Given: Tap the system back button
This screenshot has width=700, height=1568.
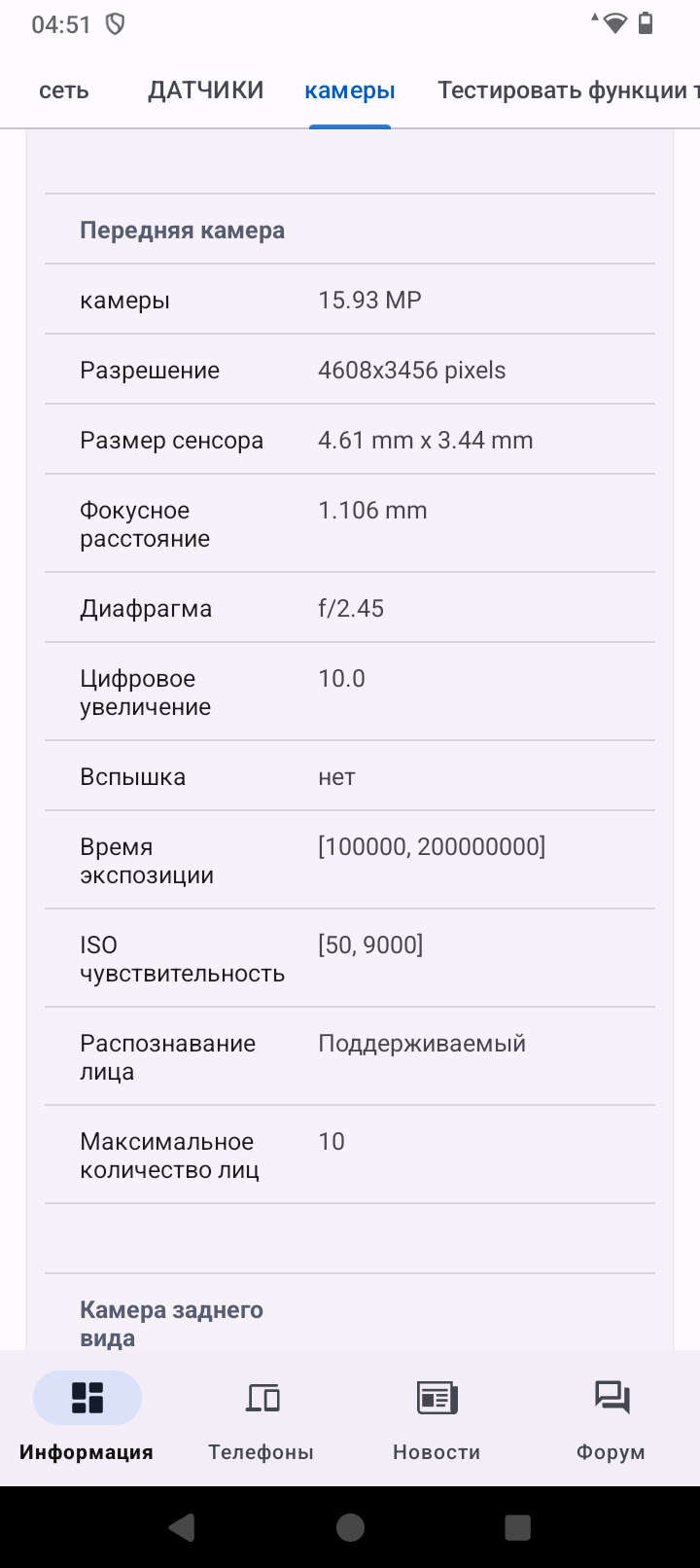Looking at the screenshot, I should (x=182, y=1527).
